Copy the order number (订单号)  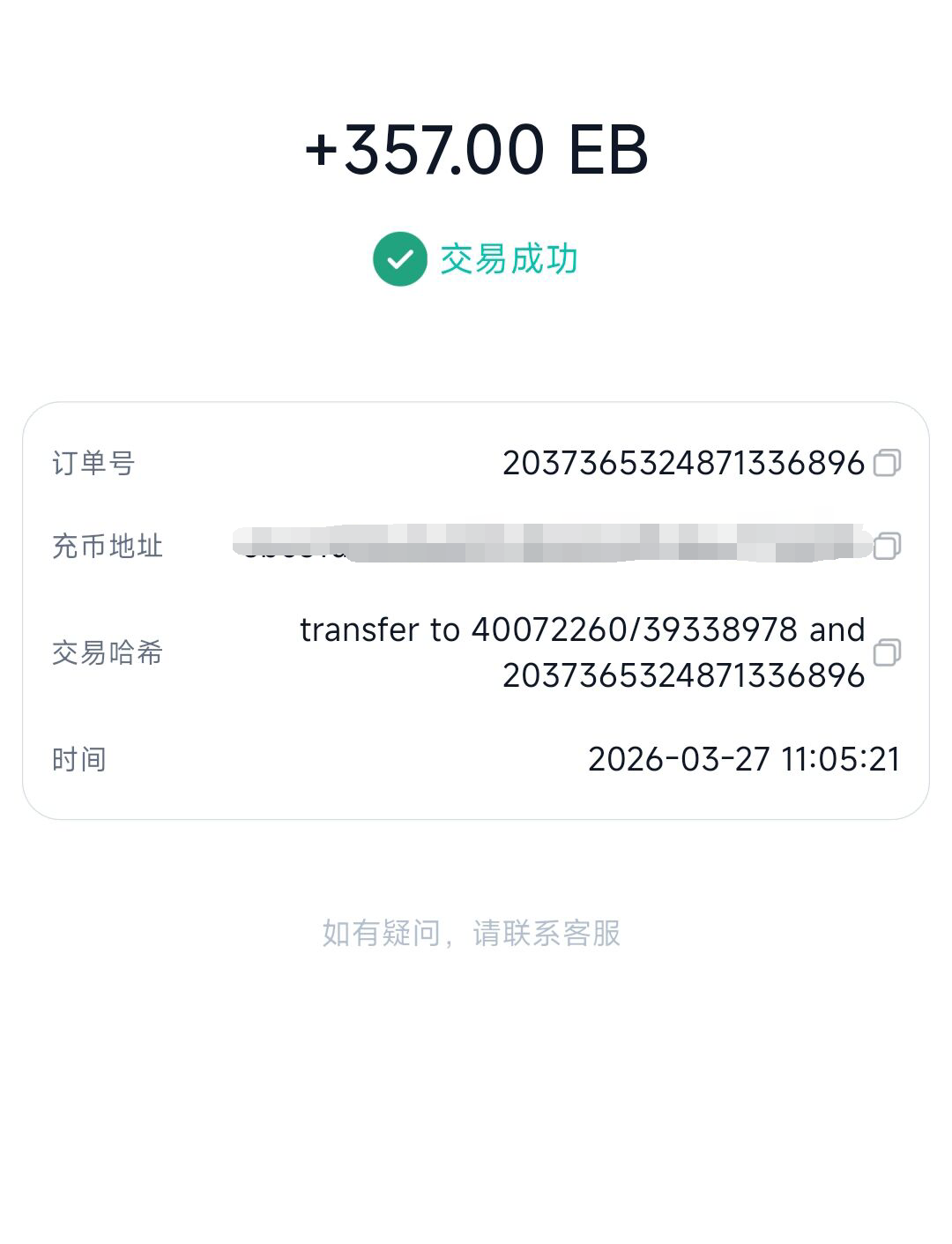coord(887,463)
